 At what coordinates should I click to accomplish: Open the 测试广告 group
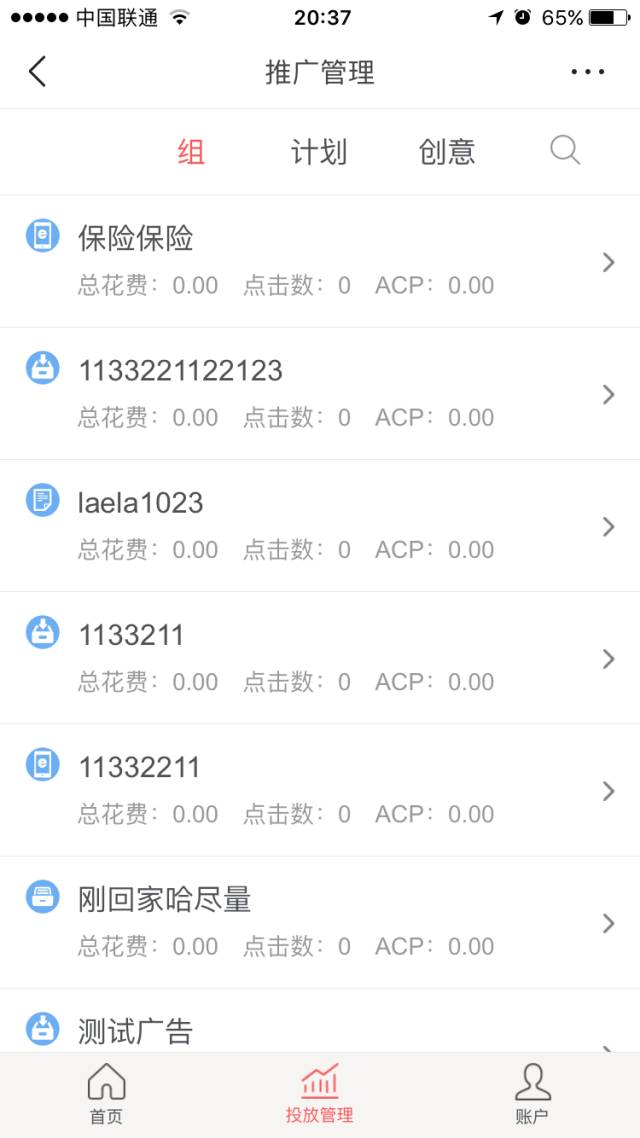(320, 1030)
